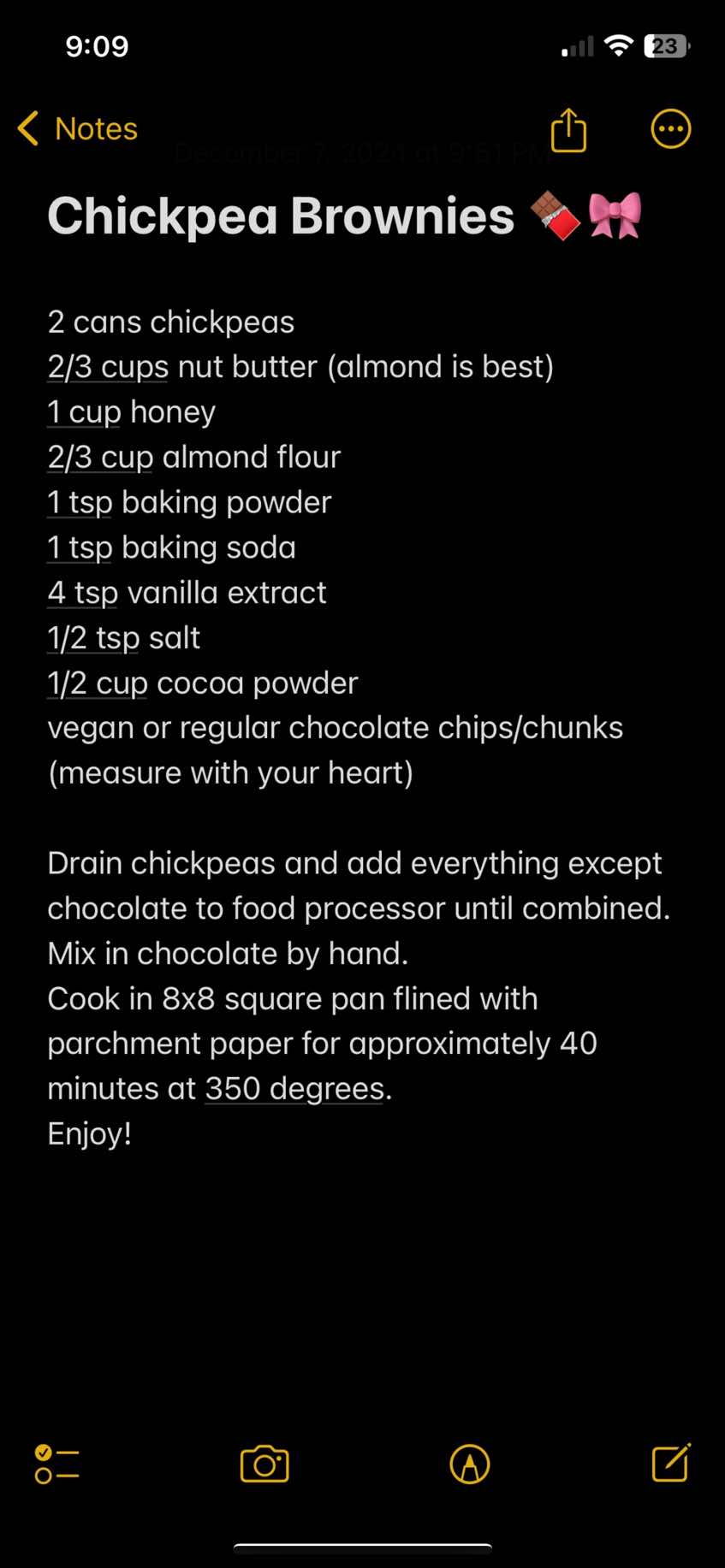The width and height of the screenshot is (725, 1568).
Task: Compose a new note
Action: [x=671, y=1462]
